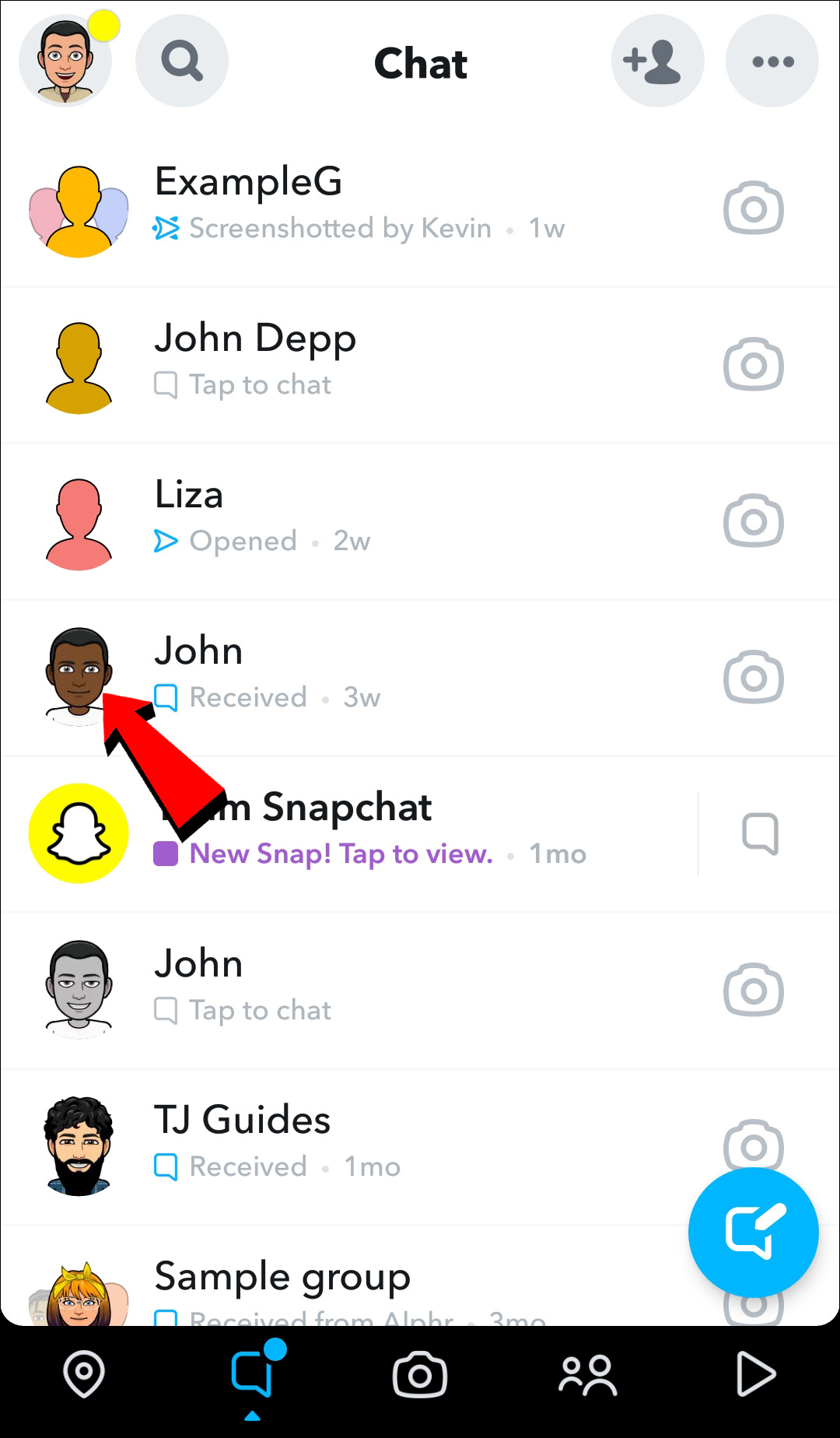Open the Sample group chat
Viewport: 840px width, 1438px height.
point(420,1276)
